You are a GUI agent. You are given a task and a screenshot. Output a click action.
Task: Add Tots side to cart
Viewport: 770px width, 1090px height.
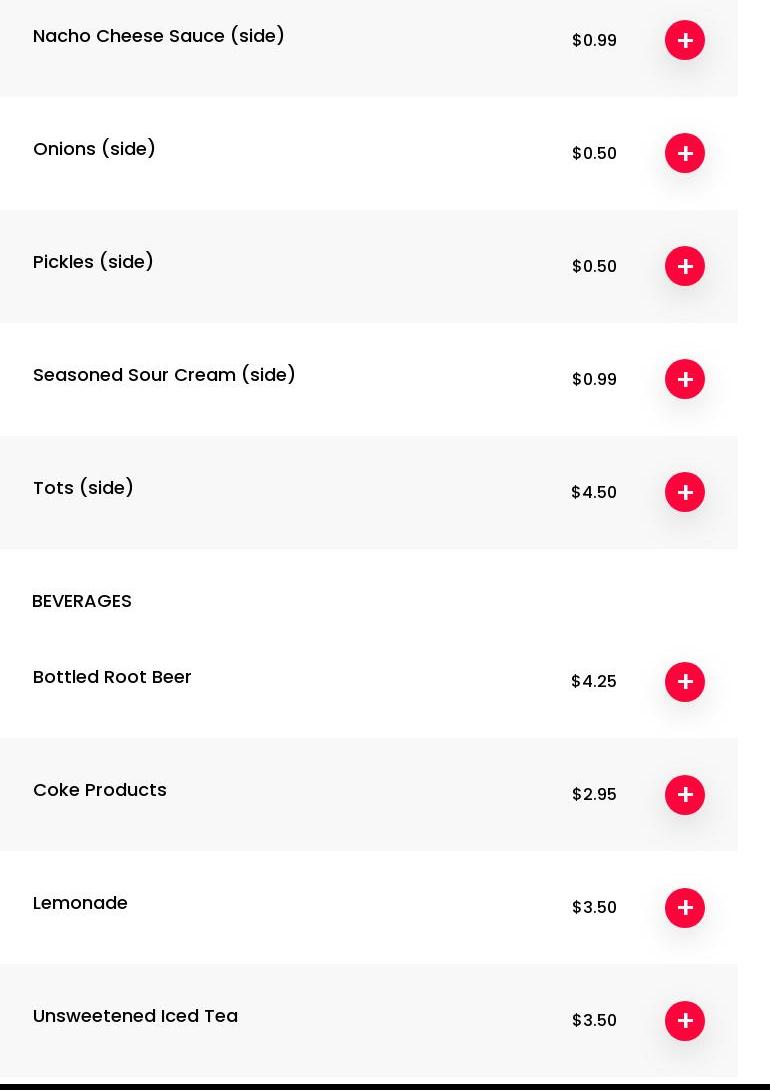click(685, 492)
